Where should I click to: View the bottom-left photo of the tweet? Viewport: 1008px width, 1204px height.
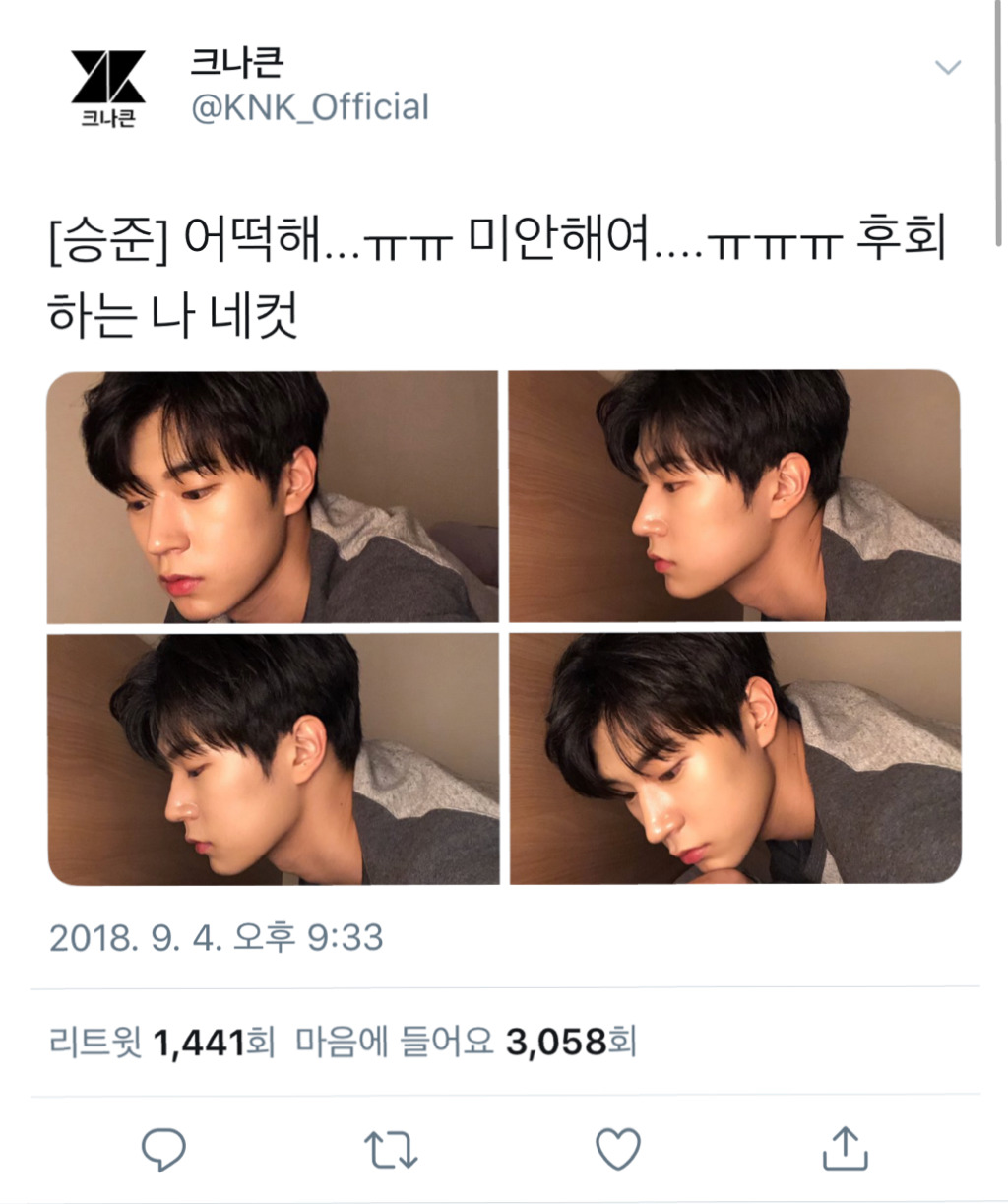pos(273,759)
